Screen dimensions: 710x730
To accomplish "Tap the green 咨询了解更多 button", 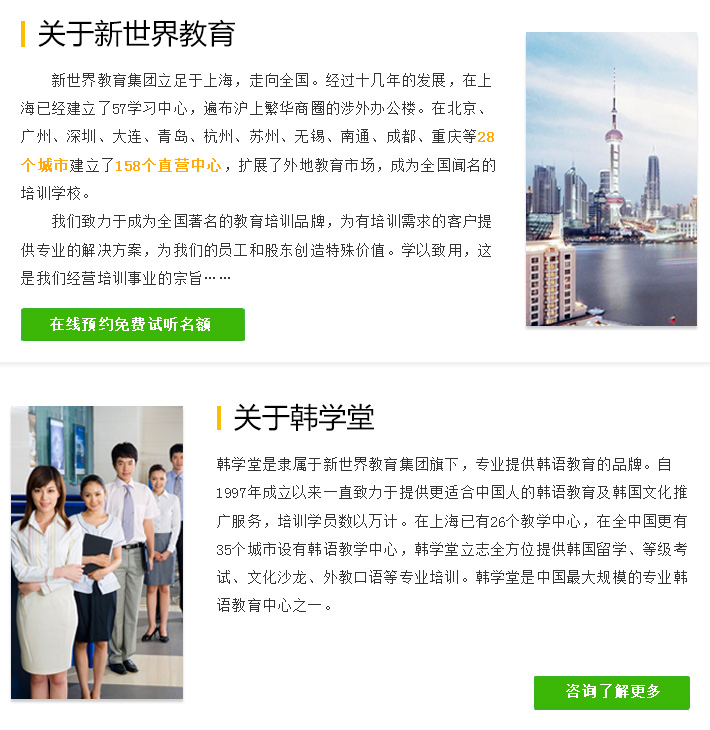I will pyautogui.click(x=612, y=692).
